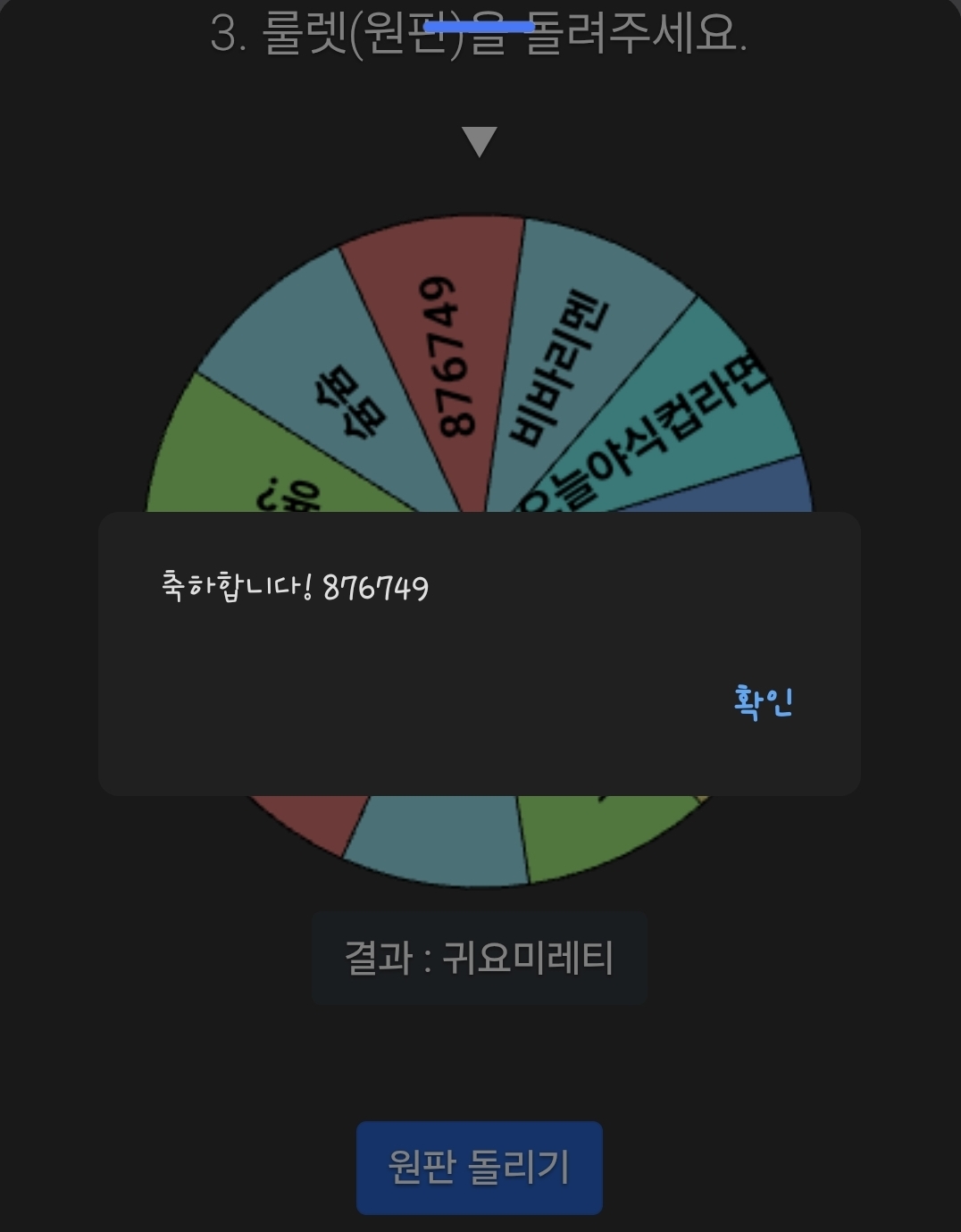Image resolution: width=961 pixels, height=1232 pixels.
Task: Spin the wheel with 원판 돌리기
Action: 479,1167
